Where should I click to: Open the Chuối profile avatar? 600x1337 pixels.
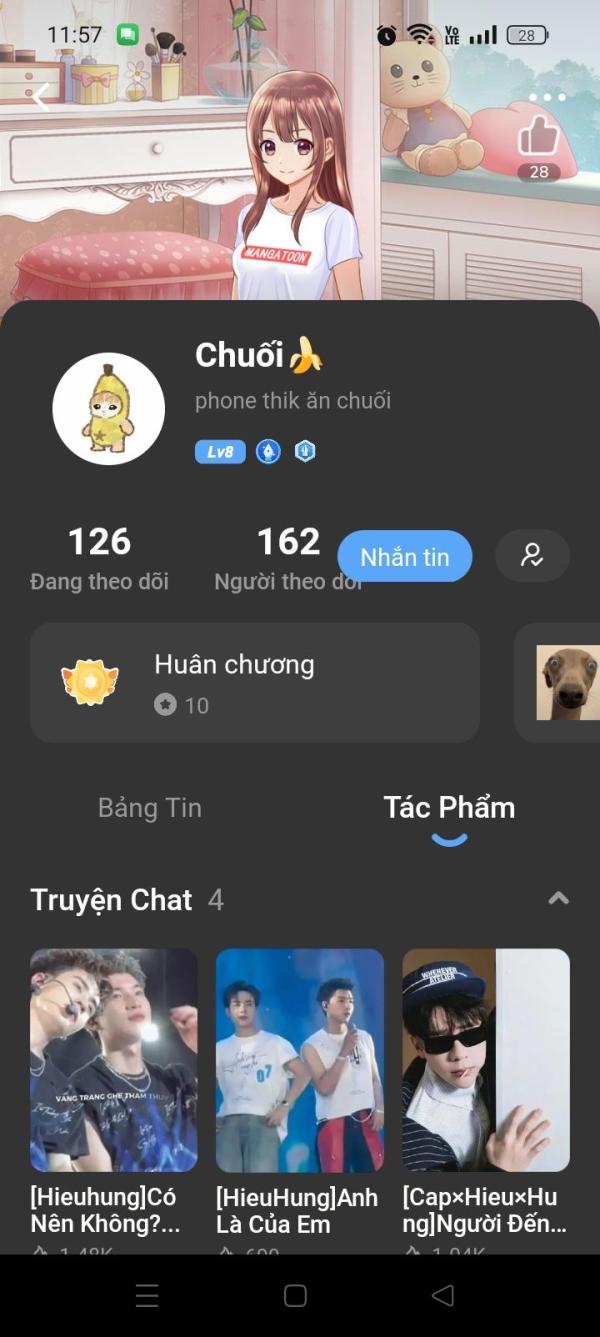click(x=108, y=409)
